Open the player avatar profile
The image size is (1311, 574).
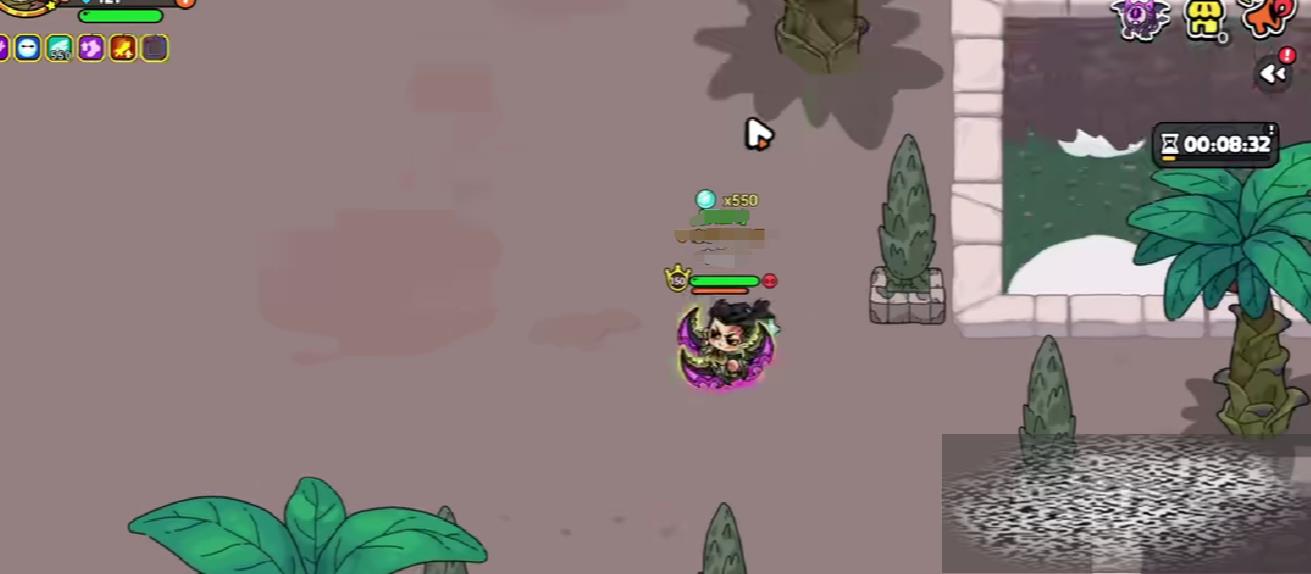28,5
